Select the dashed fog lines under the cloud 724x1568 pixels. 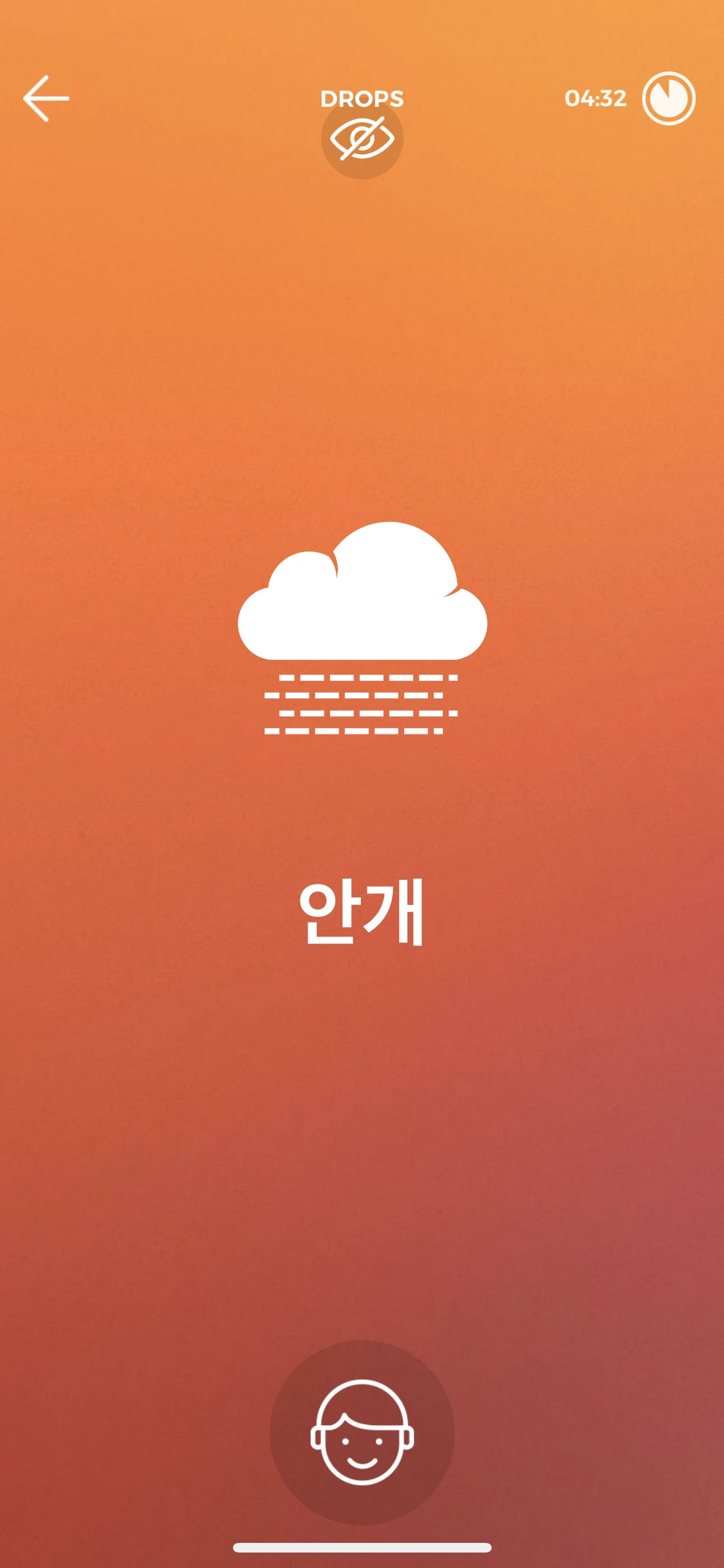point(362,705)
